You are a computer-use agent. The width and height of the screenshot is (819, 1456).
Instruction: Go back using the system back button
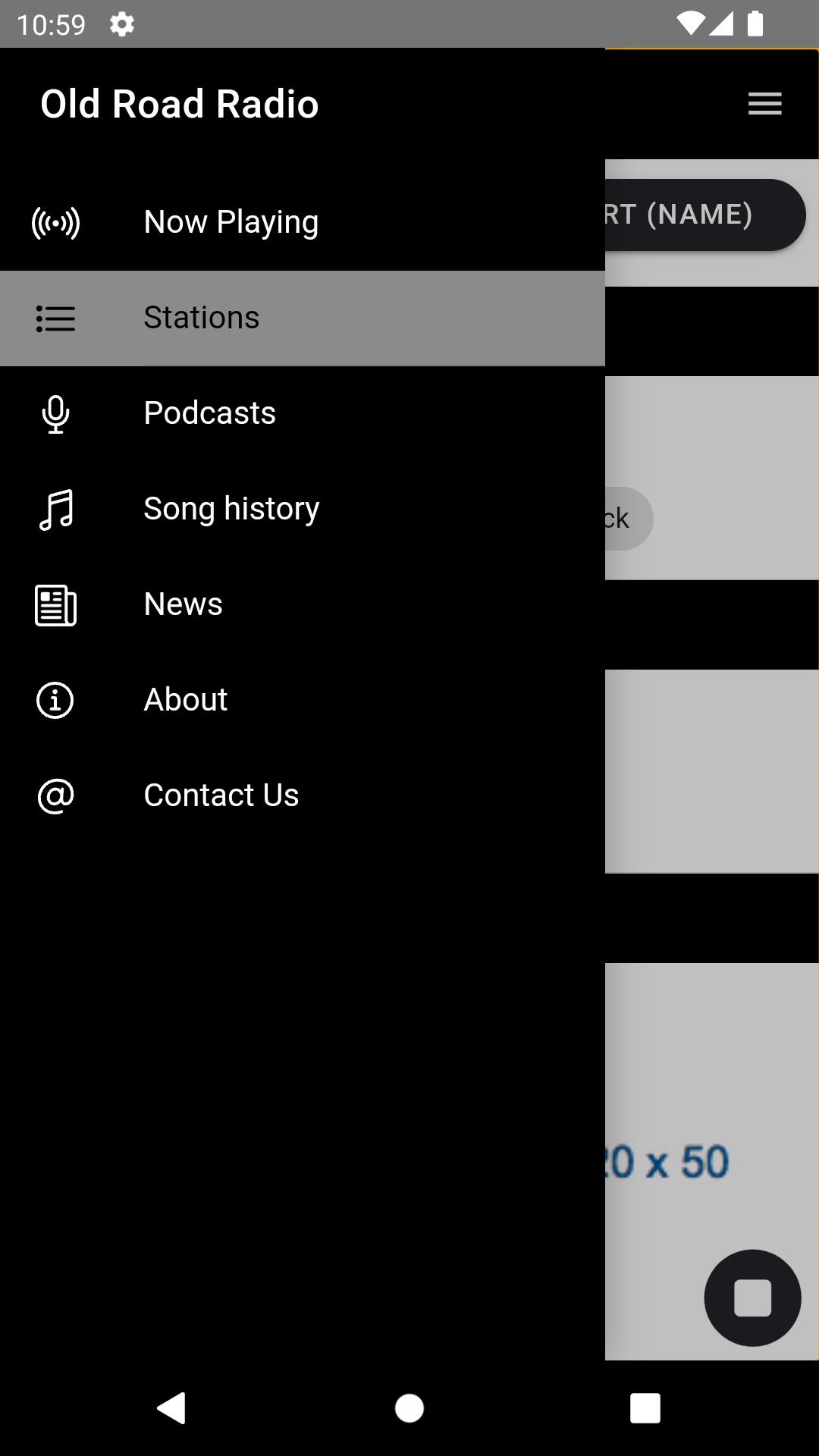point(173,1408)
